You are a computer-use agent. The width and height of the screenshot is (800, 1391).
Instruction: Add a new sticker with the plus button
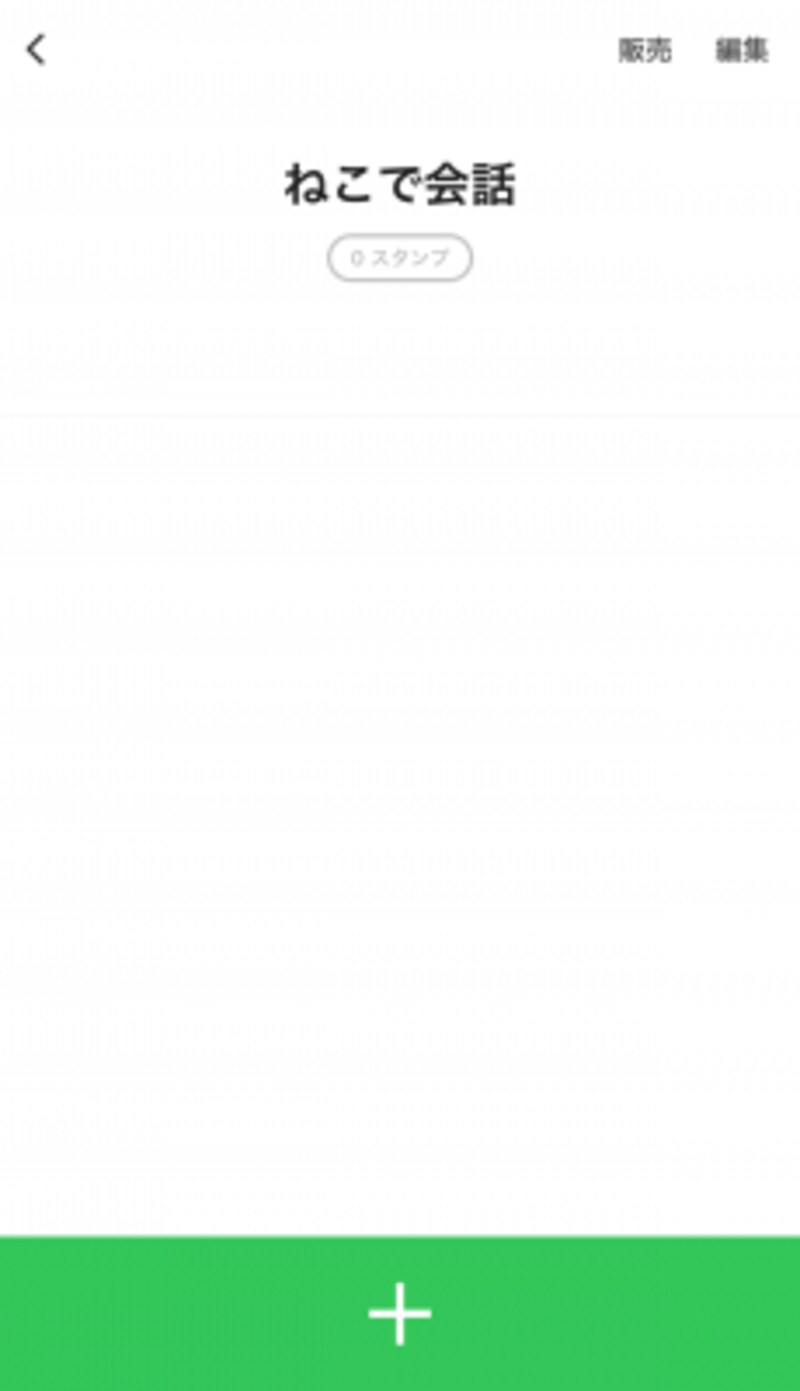[x=400, y=1313]
